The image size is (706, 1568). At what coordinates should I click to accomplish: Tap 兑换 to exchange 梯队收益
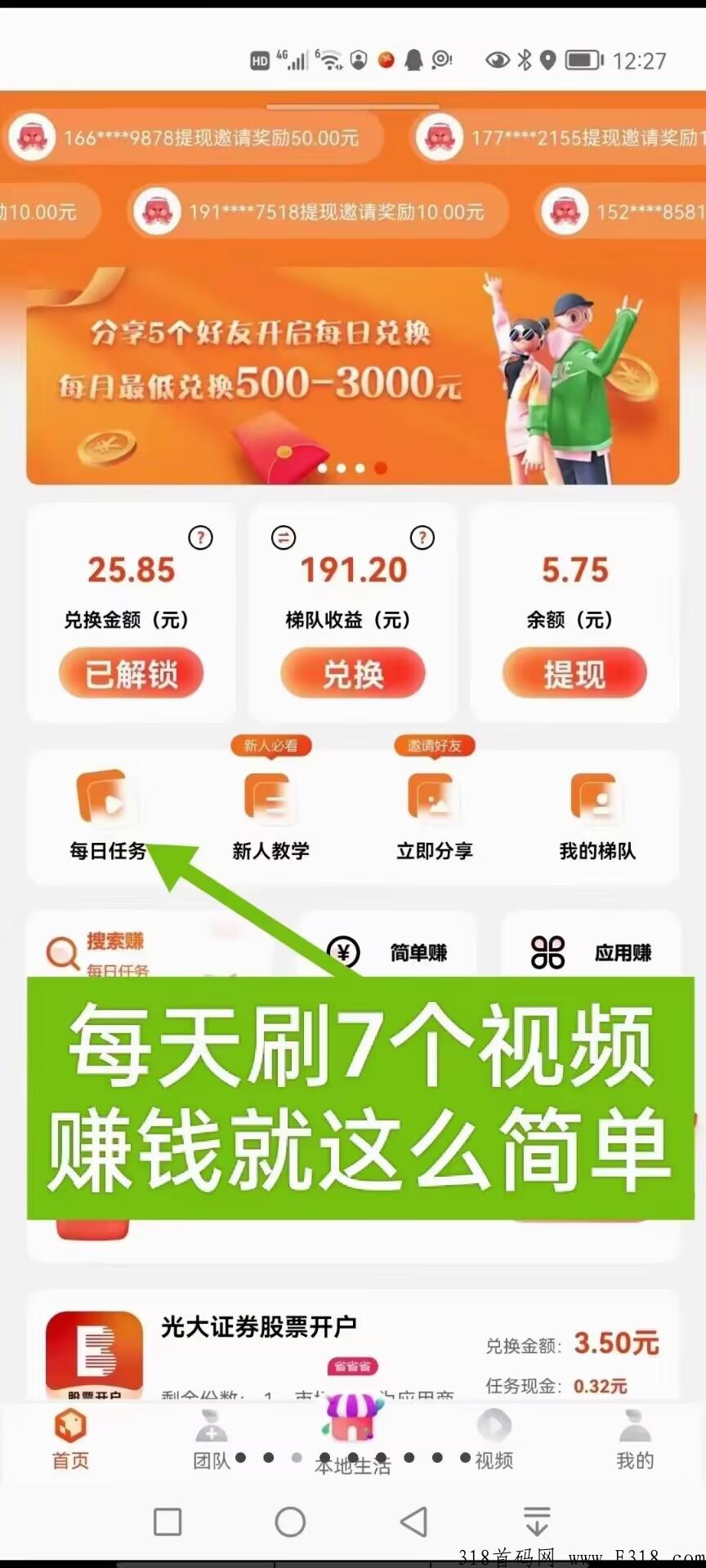(x=353, y=674)
